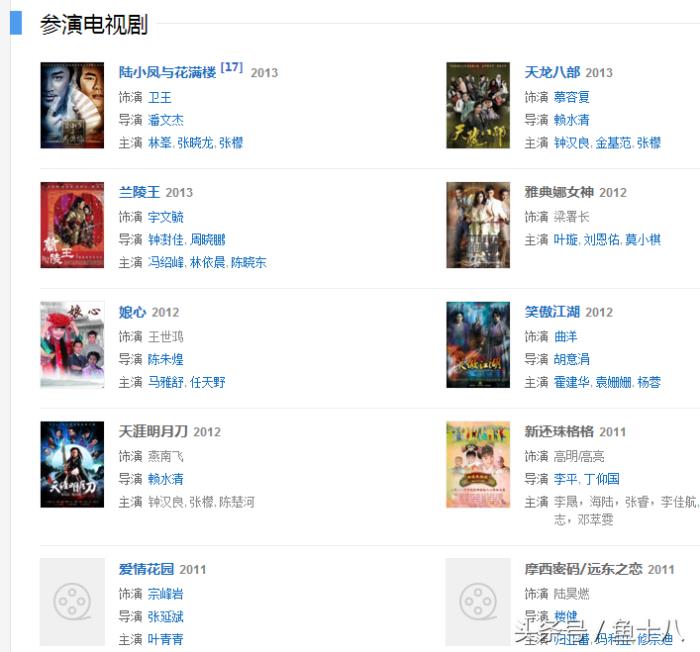The width and height of the screenshot is (700, 652).
Task: View director 潘文杰's page
Action: 166,120
